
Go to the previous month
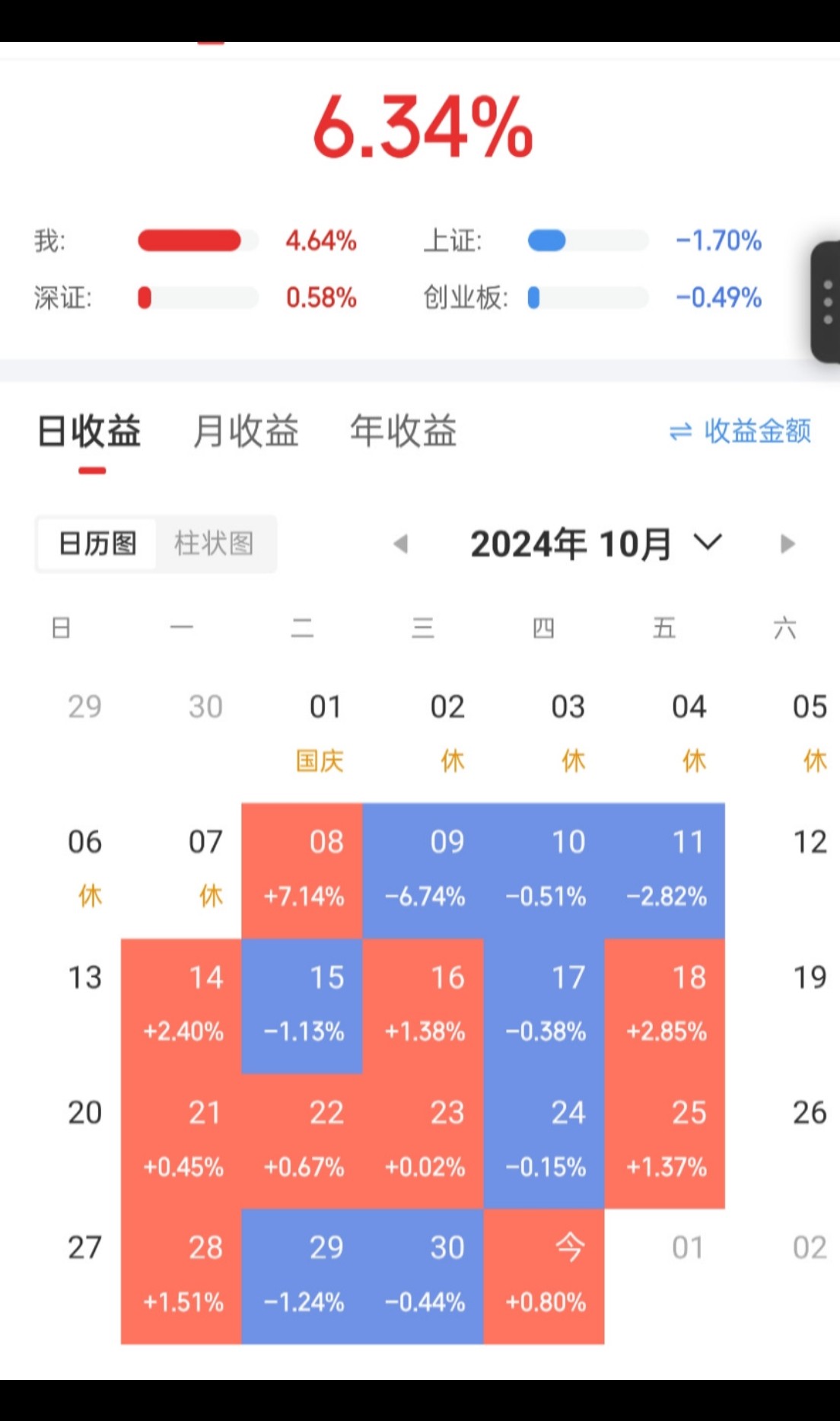click(x=401, y=543)
